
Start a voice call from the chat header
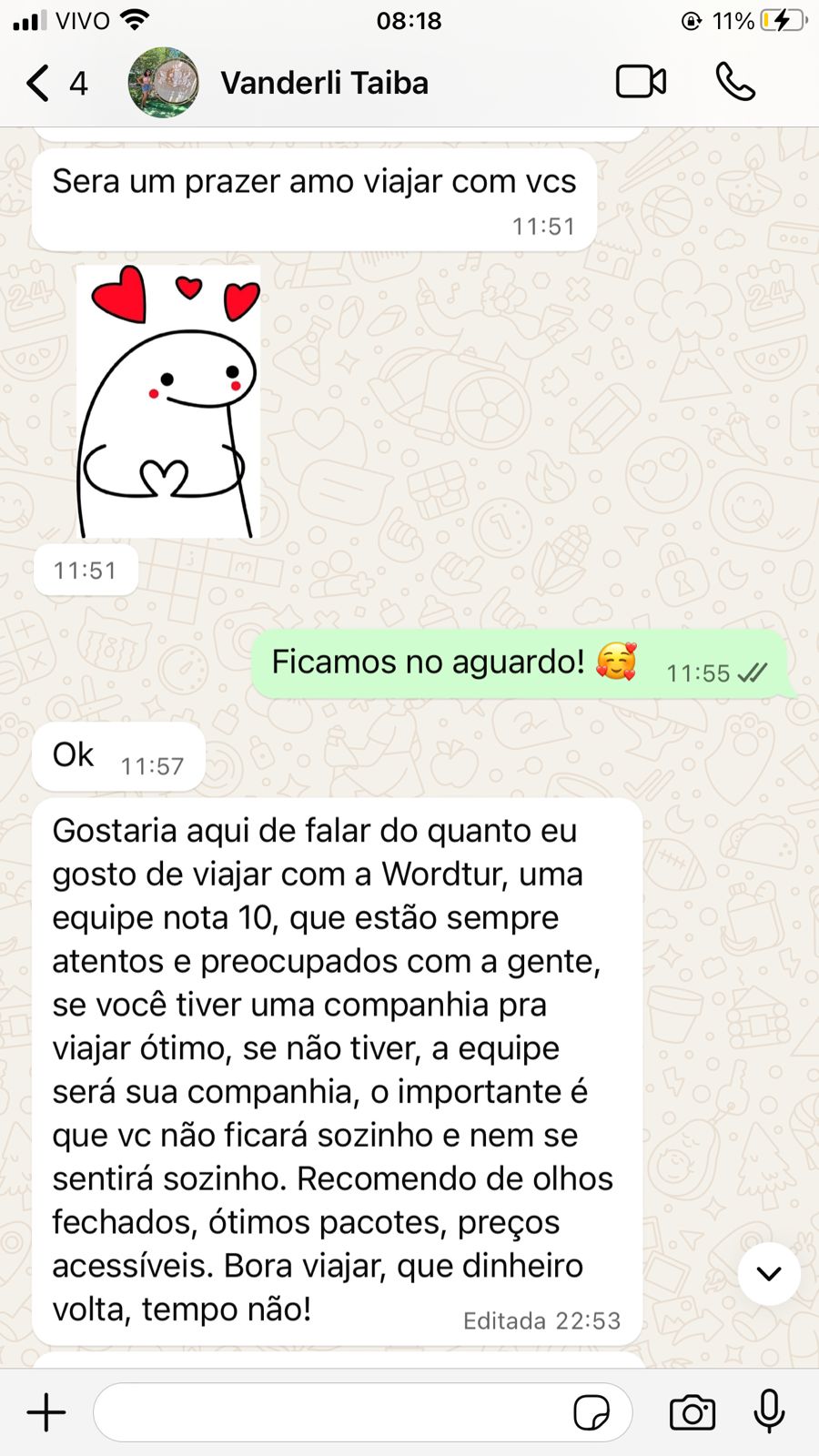point(735,82)
